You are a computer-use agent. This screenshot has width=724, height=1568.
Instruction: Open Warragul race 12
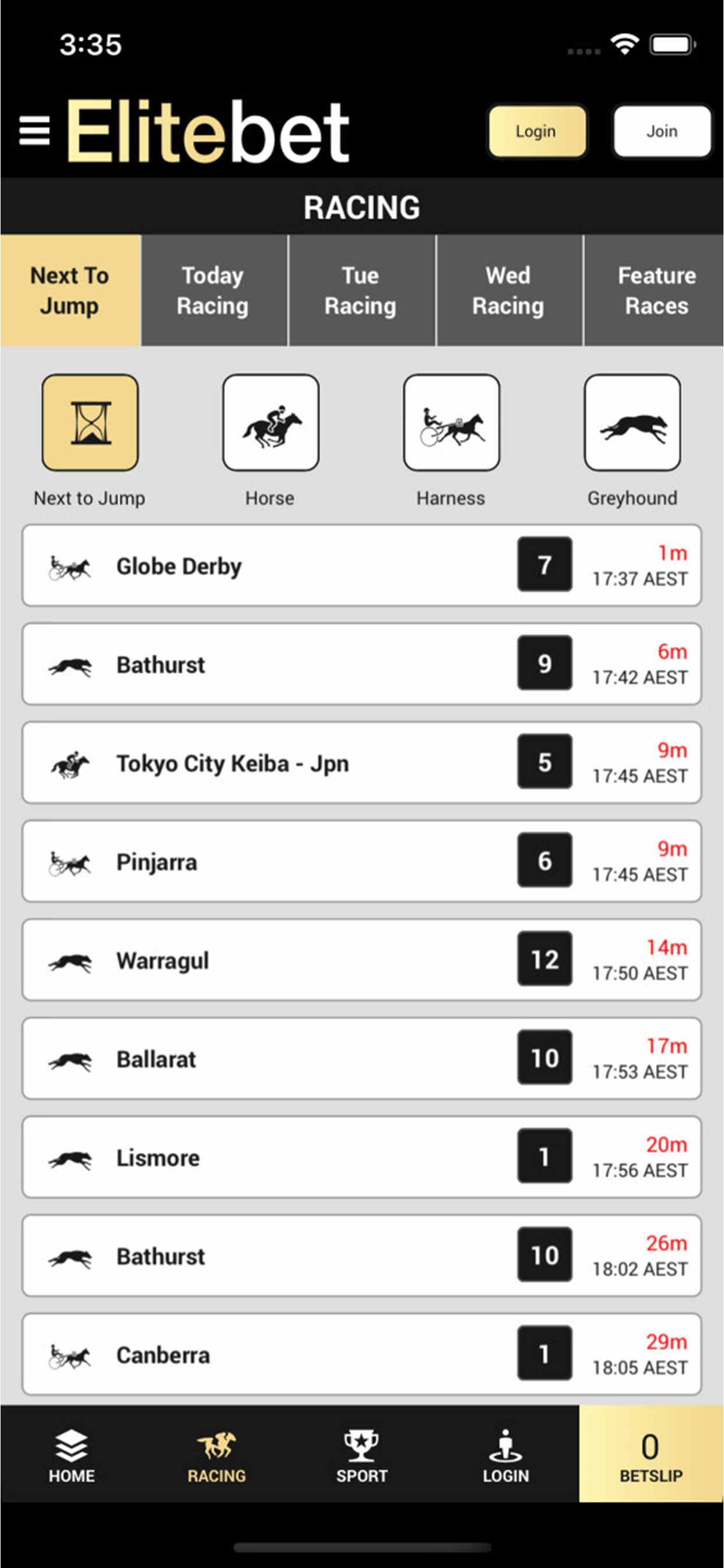coord(362,960)
